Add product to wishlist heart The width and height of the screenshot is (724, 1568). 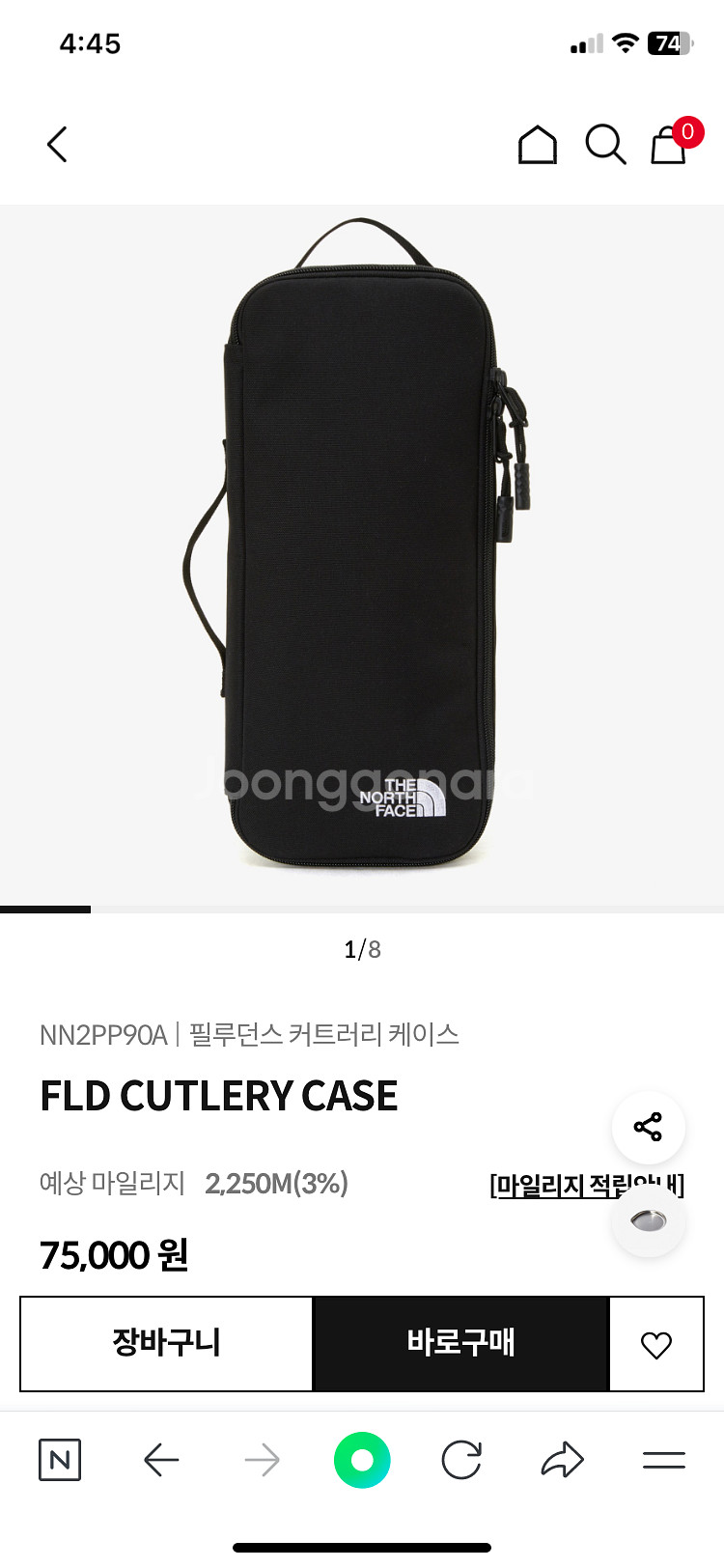click(656, 1344)
